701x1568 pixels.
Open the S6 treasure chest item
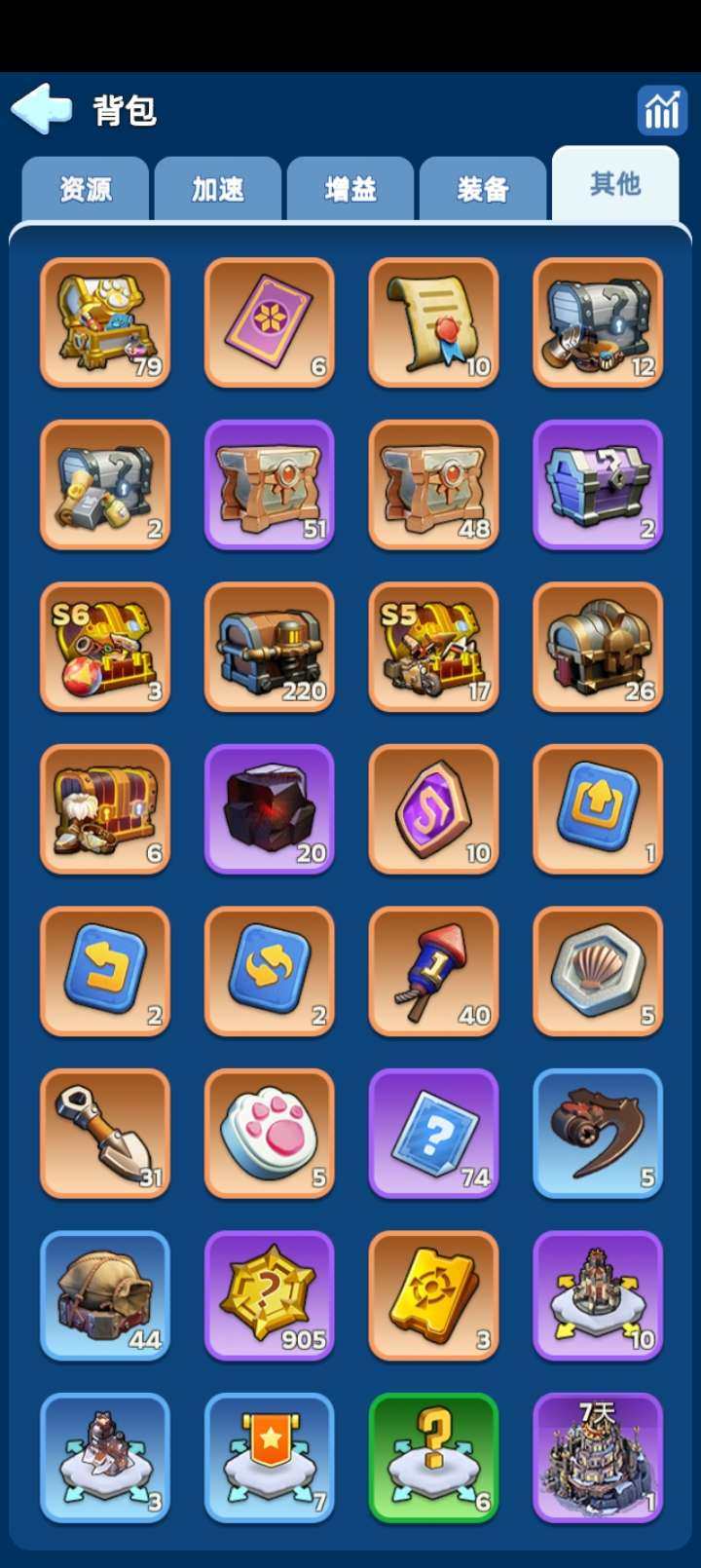click(105, 647)
